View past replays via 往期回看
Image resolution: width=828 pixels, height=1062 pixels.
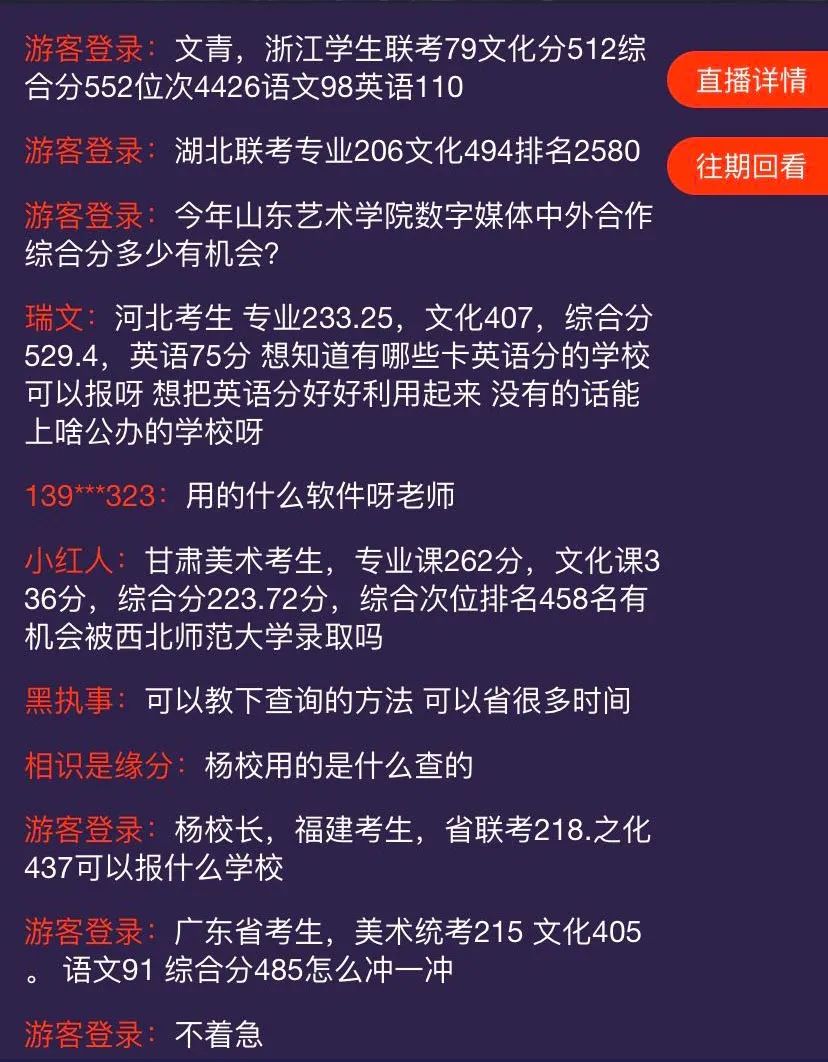(751, 166)
